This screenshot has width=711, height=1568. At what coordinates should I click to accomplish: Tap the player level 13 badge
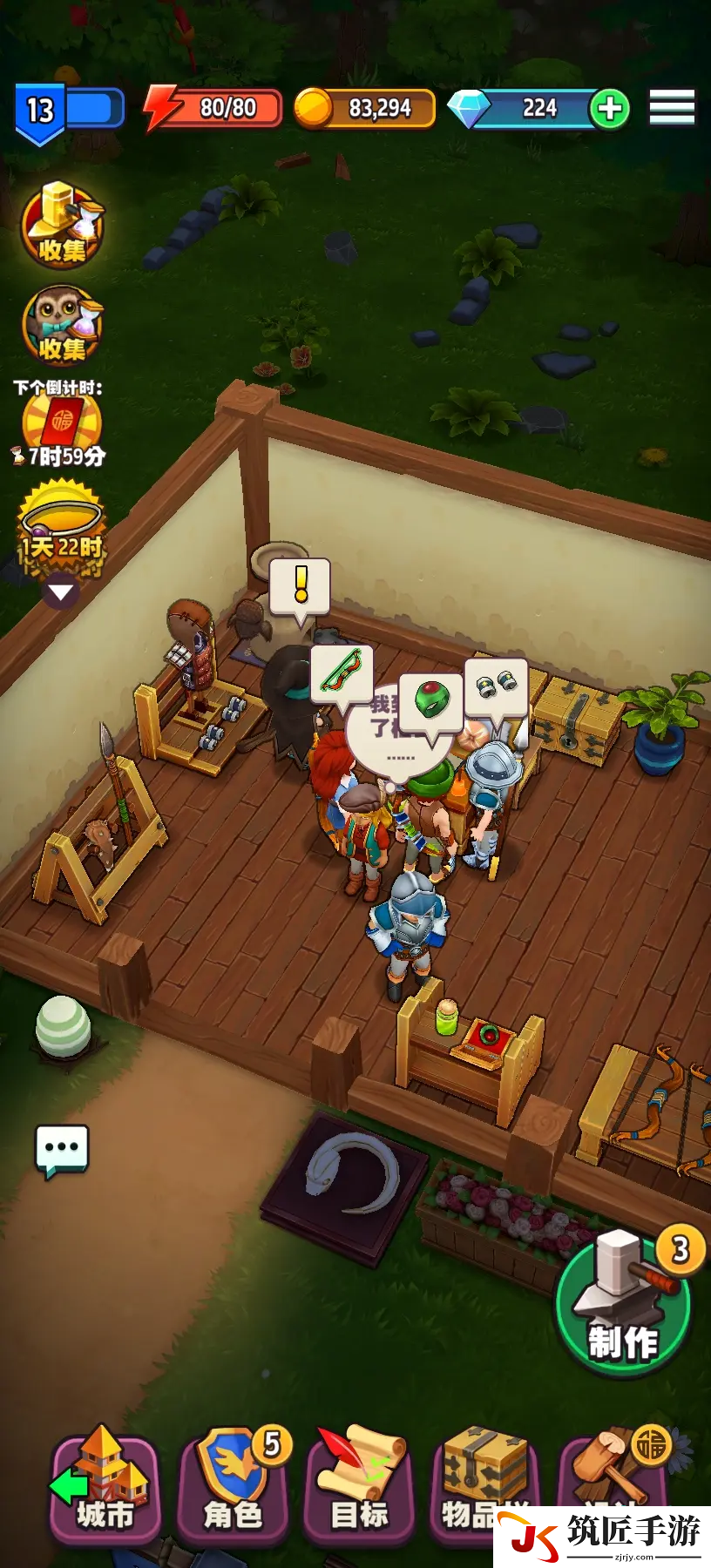point(40,112)
